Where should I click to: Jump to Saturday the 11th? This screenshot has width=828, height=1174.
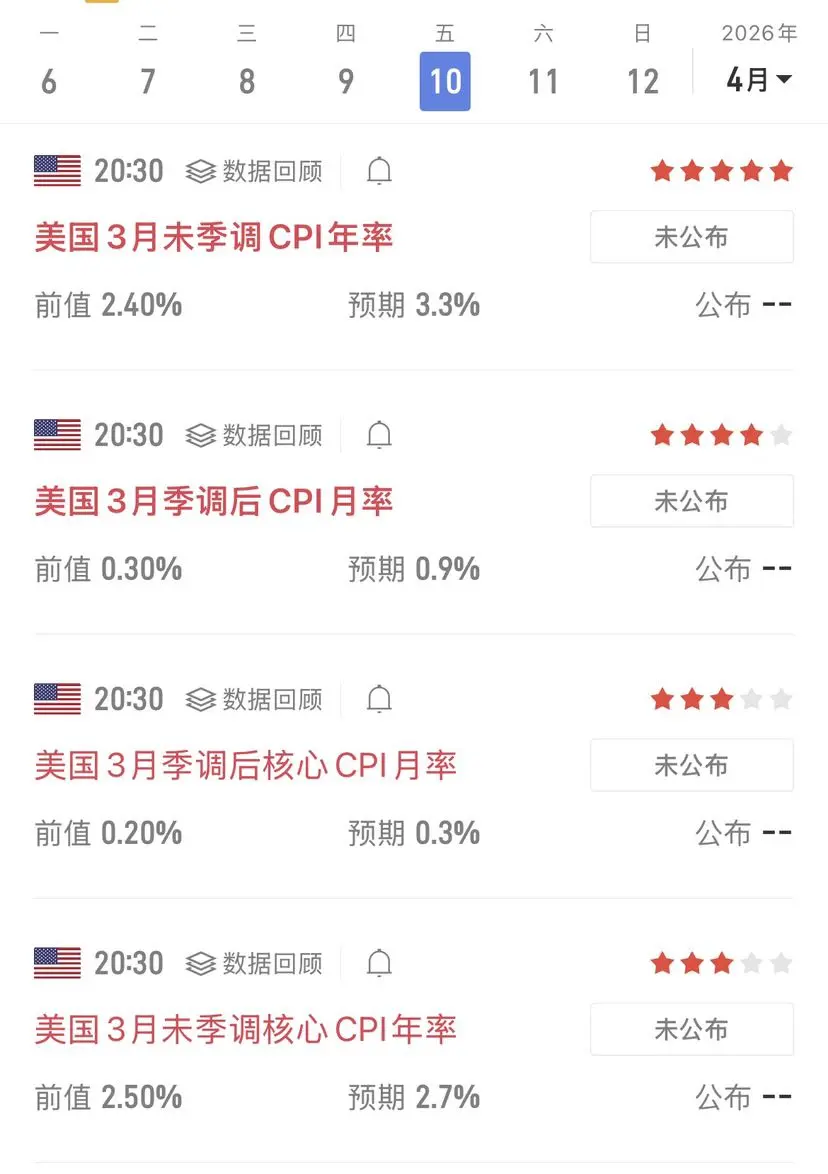543,80
